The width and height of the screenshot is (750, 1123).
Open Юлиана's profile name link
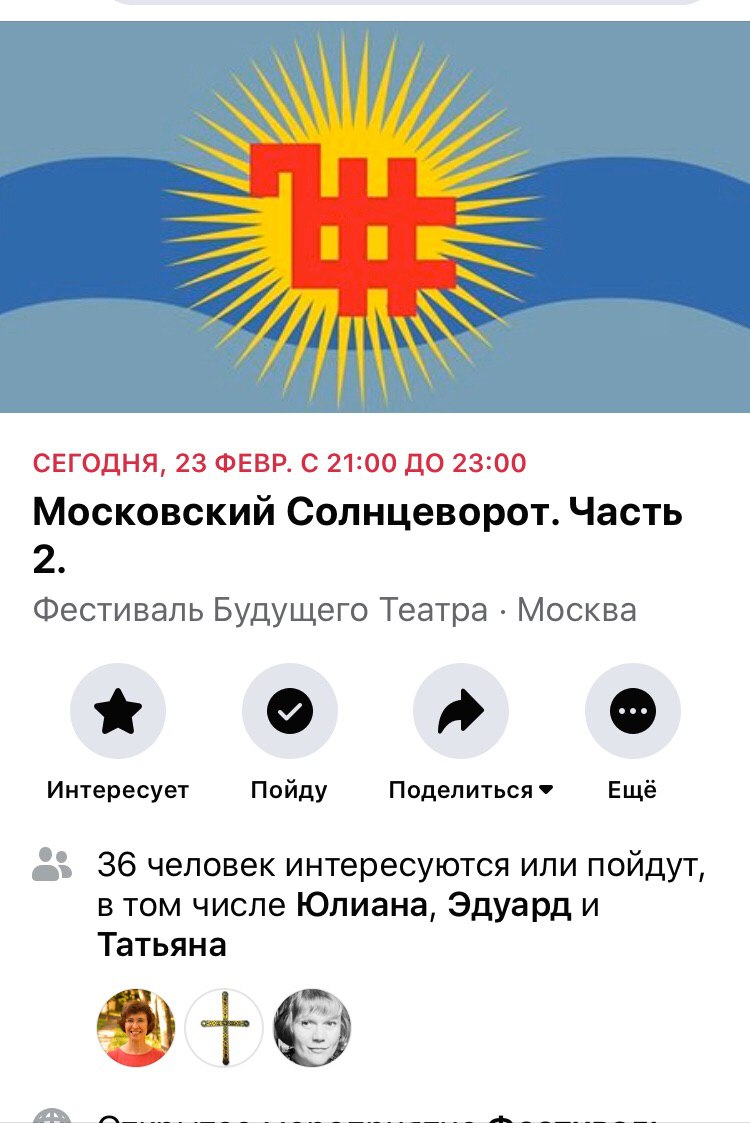point(362,905)
